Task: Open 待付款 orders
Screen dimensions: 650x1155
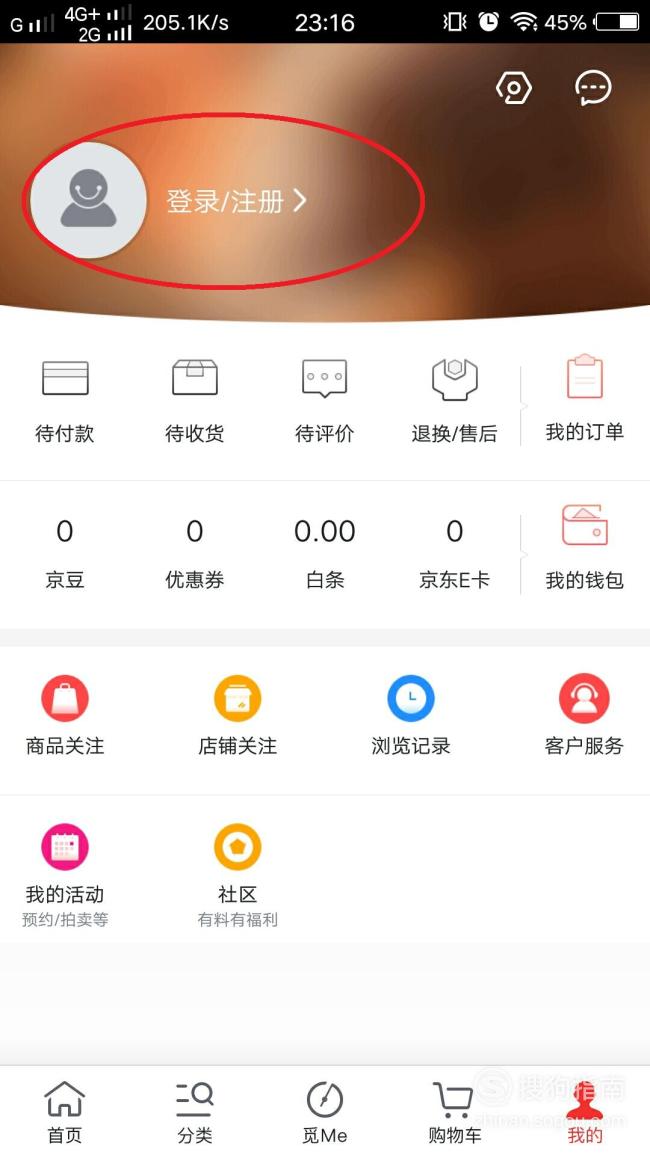Action: pyautogui.click(x=65, y=401)
